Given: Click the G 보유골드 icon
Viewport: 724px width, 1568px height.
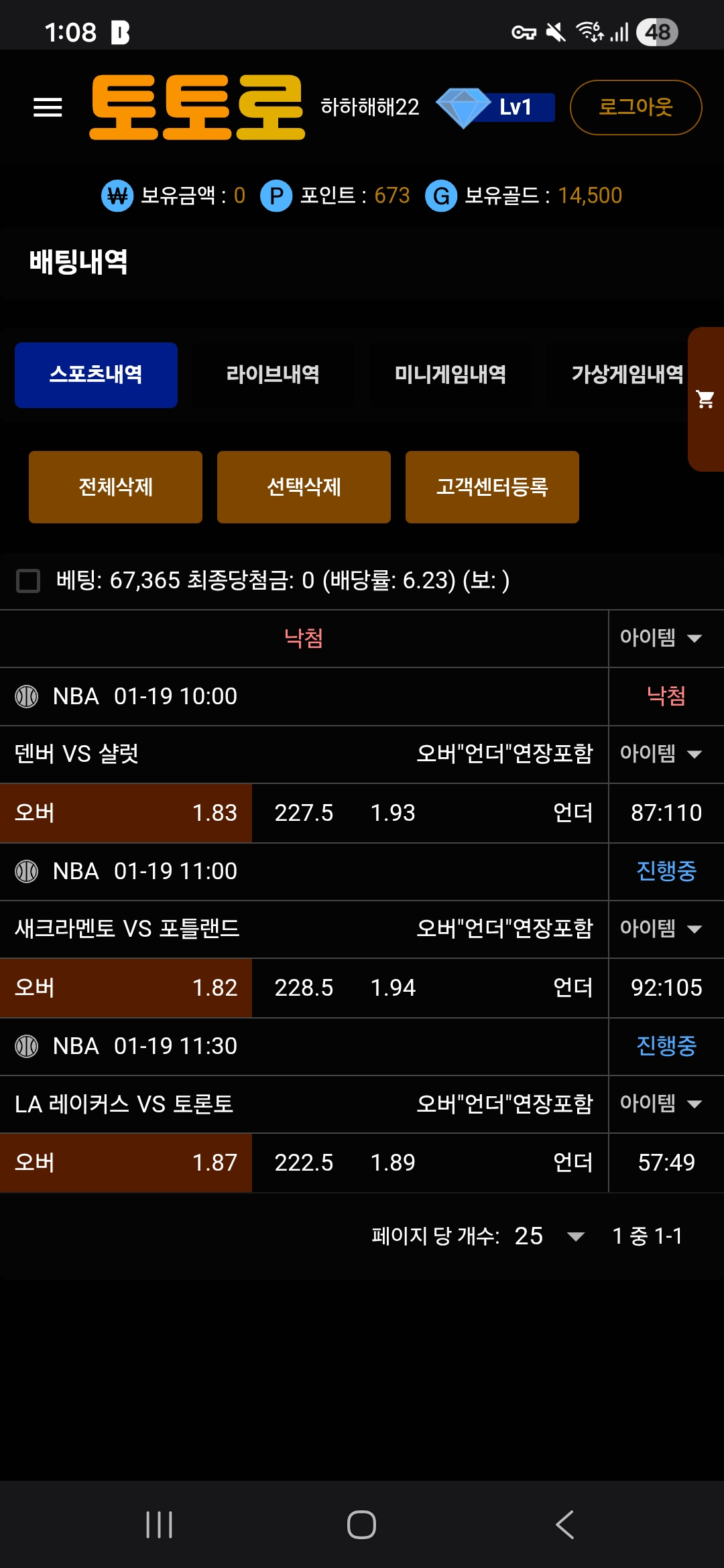Looking at the screenshot, I should point(440,196).
